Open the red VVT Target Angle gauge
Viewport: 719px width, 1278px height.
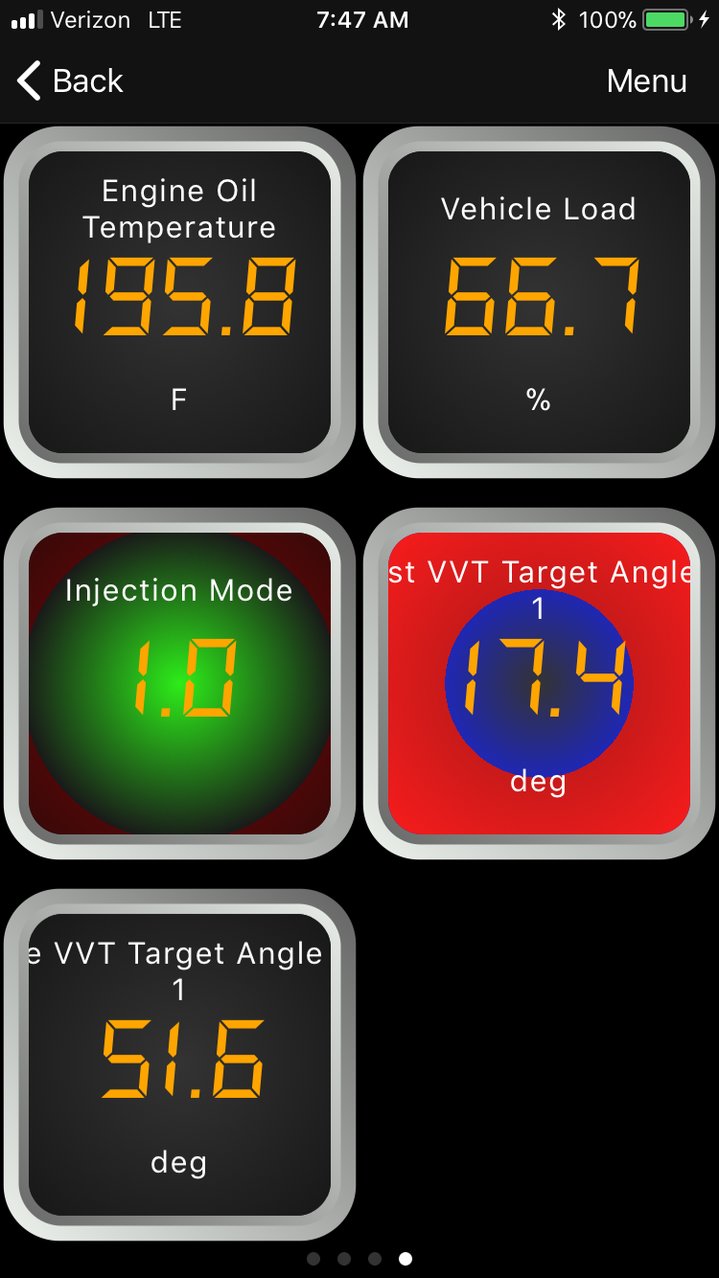point(539,683)
